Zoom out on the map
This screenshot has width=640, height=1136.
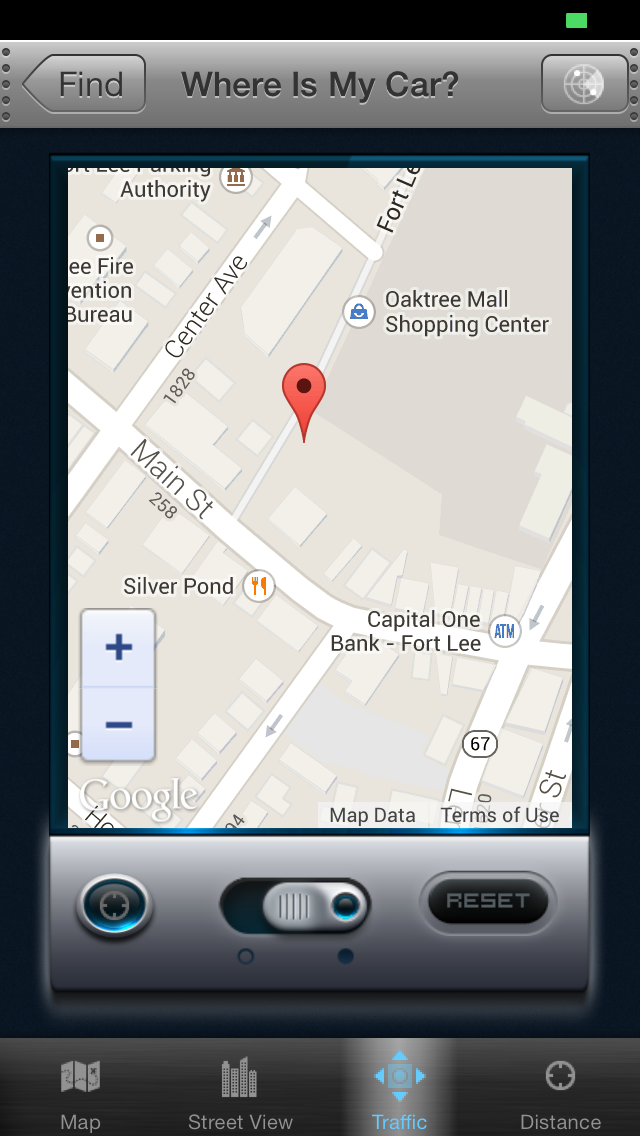coord(118,724)
